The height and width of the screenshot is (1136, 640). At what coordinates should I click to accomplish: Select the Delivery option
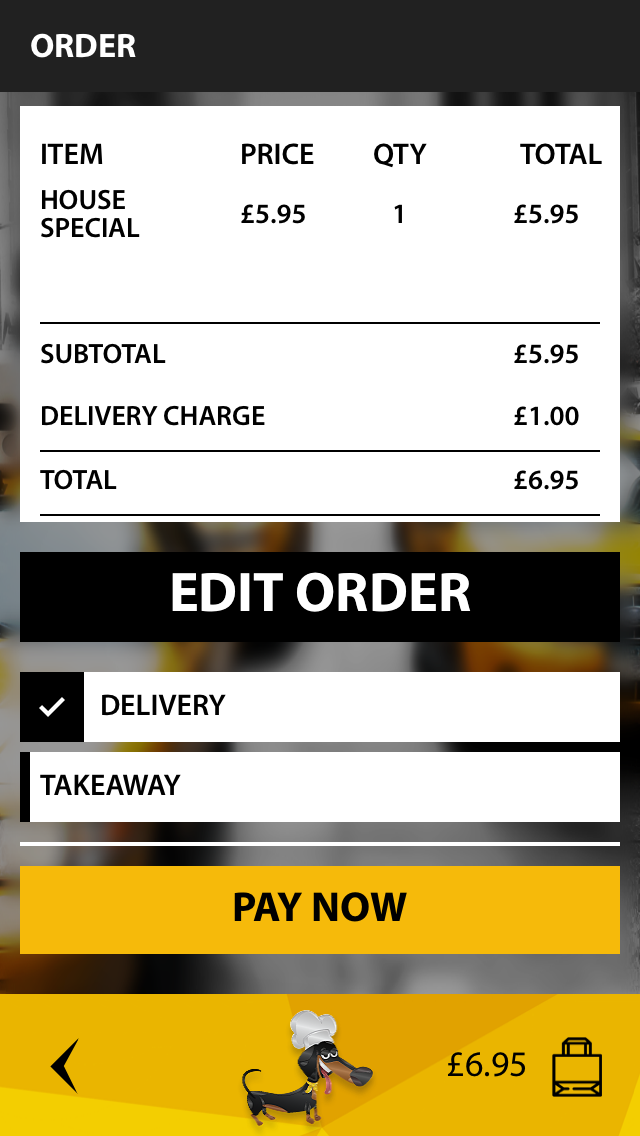click(320, 706)
